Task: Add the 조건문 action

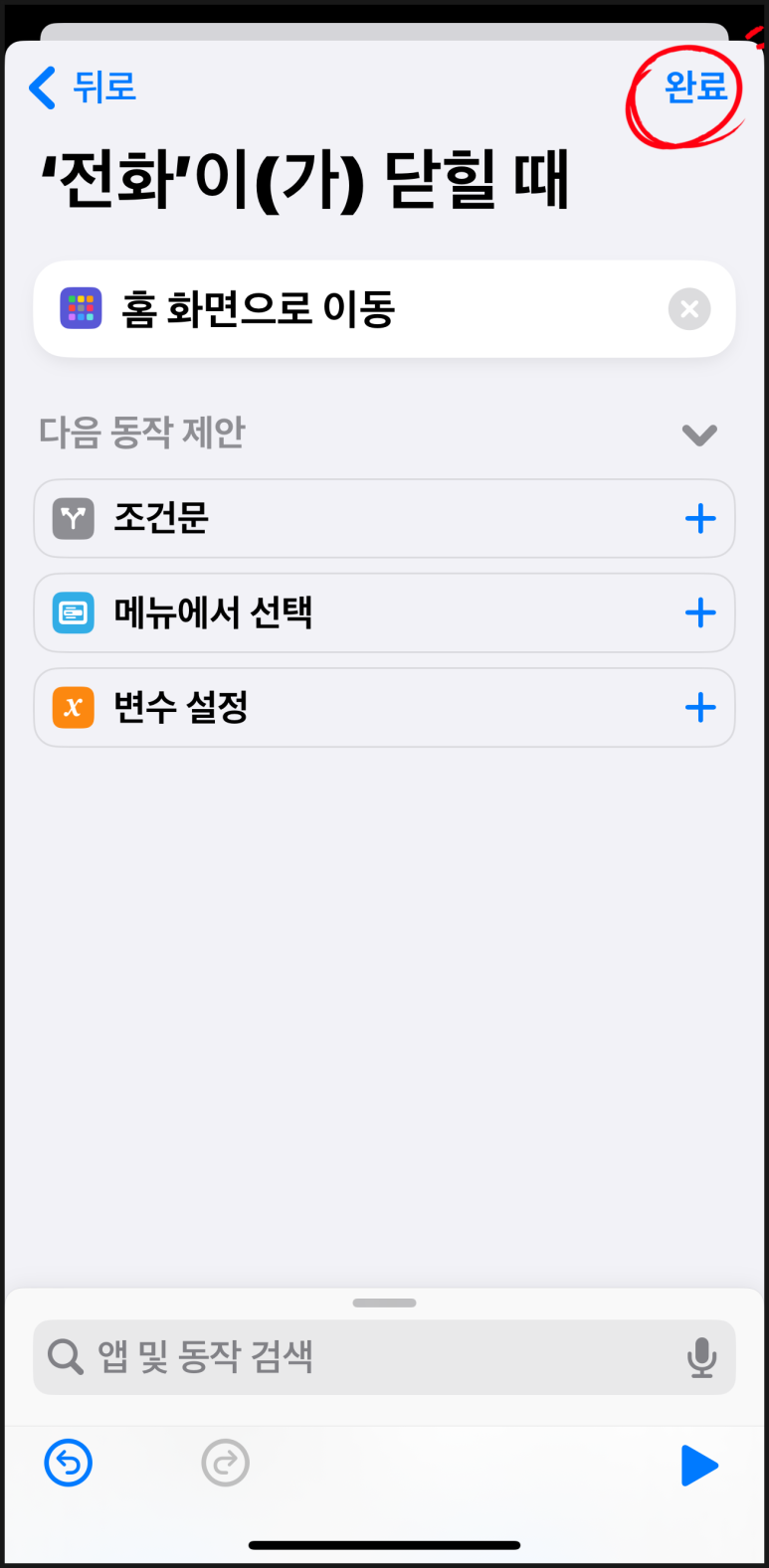Action: (700, 518)
